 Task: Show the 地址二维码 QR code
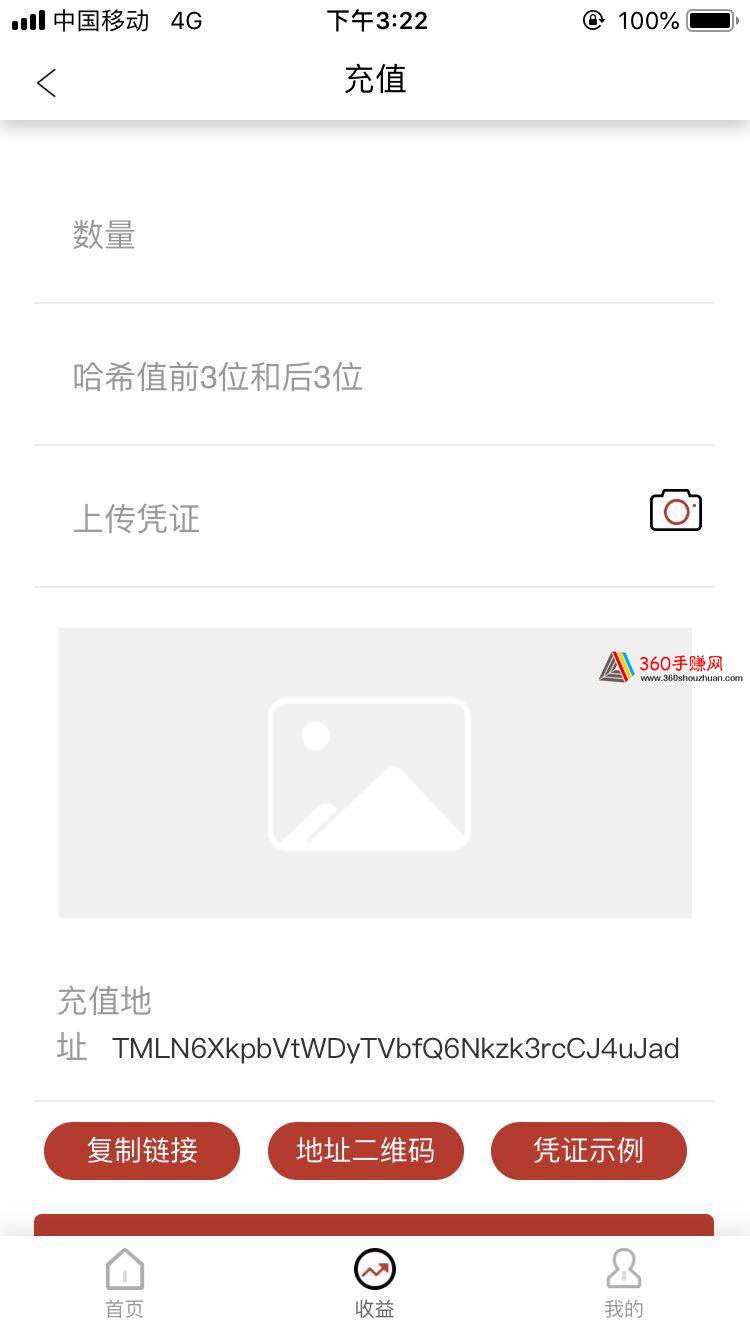[x=366, y=1151]
